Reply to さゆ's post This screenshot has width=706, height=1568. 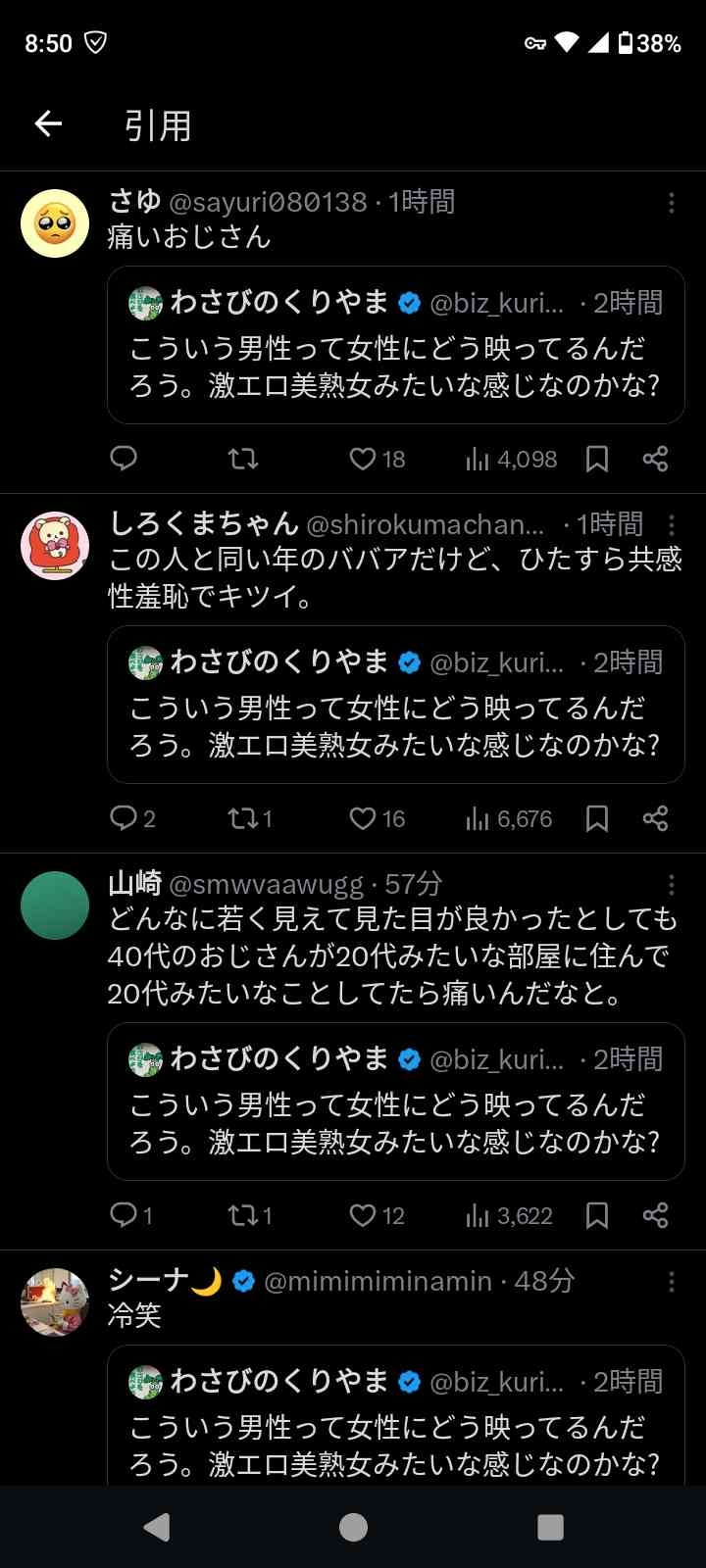pyautogui.click(x=124, y=459)
